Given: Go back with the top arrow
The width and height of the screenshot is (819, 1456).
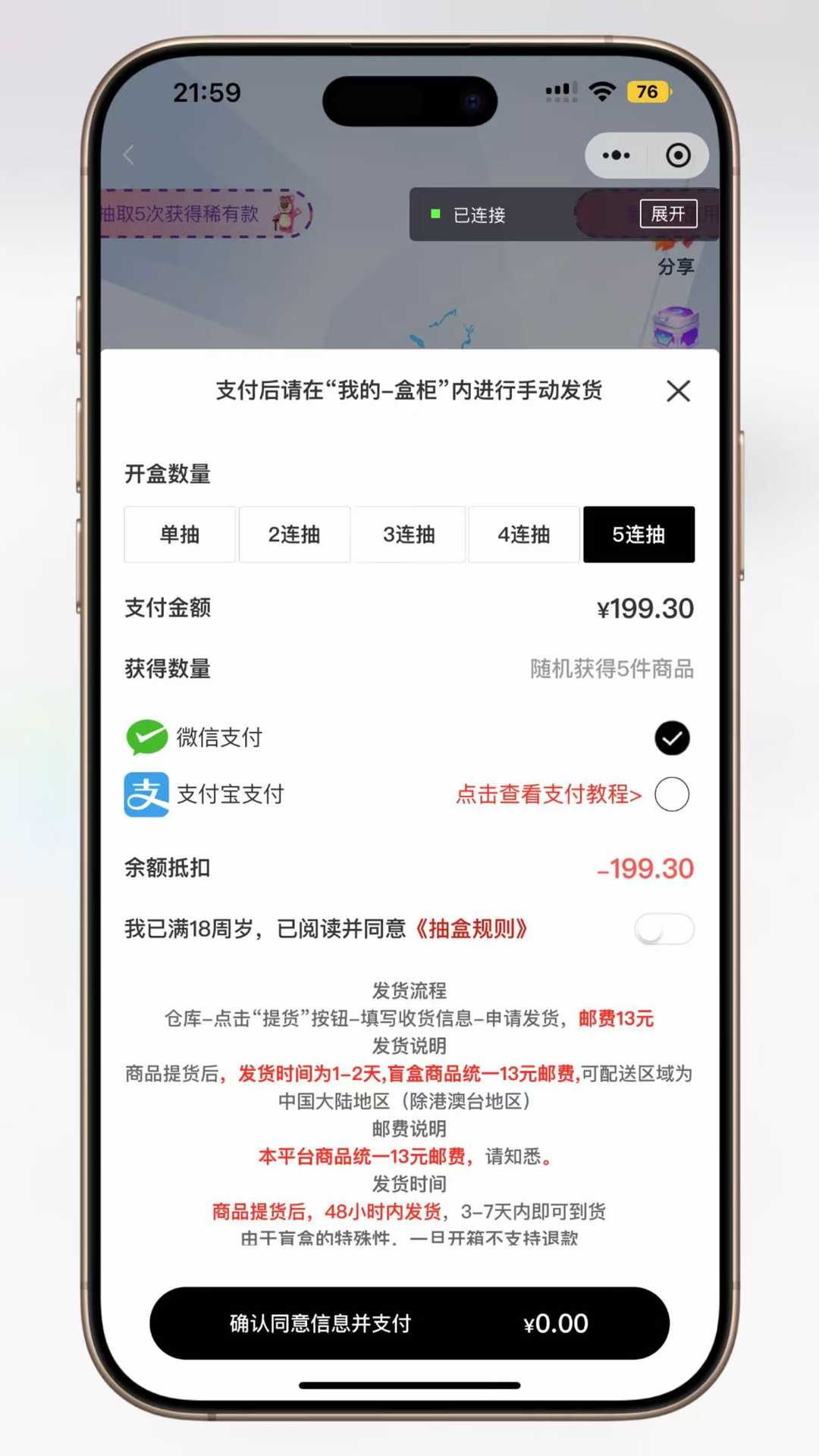Looking at the screenshot, I should [x=129, y=155].
